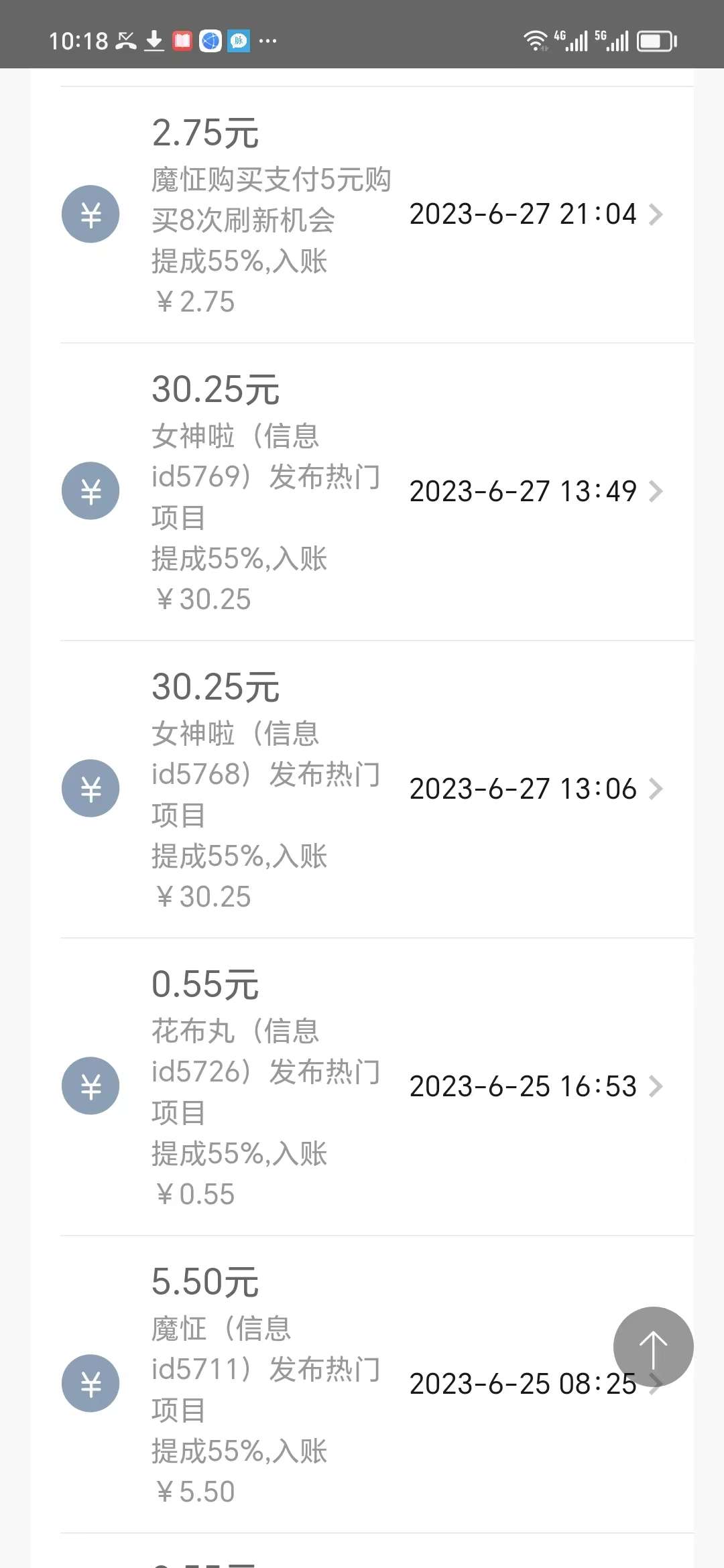724x1568 pixels.
Task: Open the 30.25元 record for id5768
Action: tap(377, 789)
